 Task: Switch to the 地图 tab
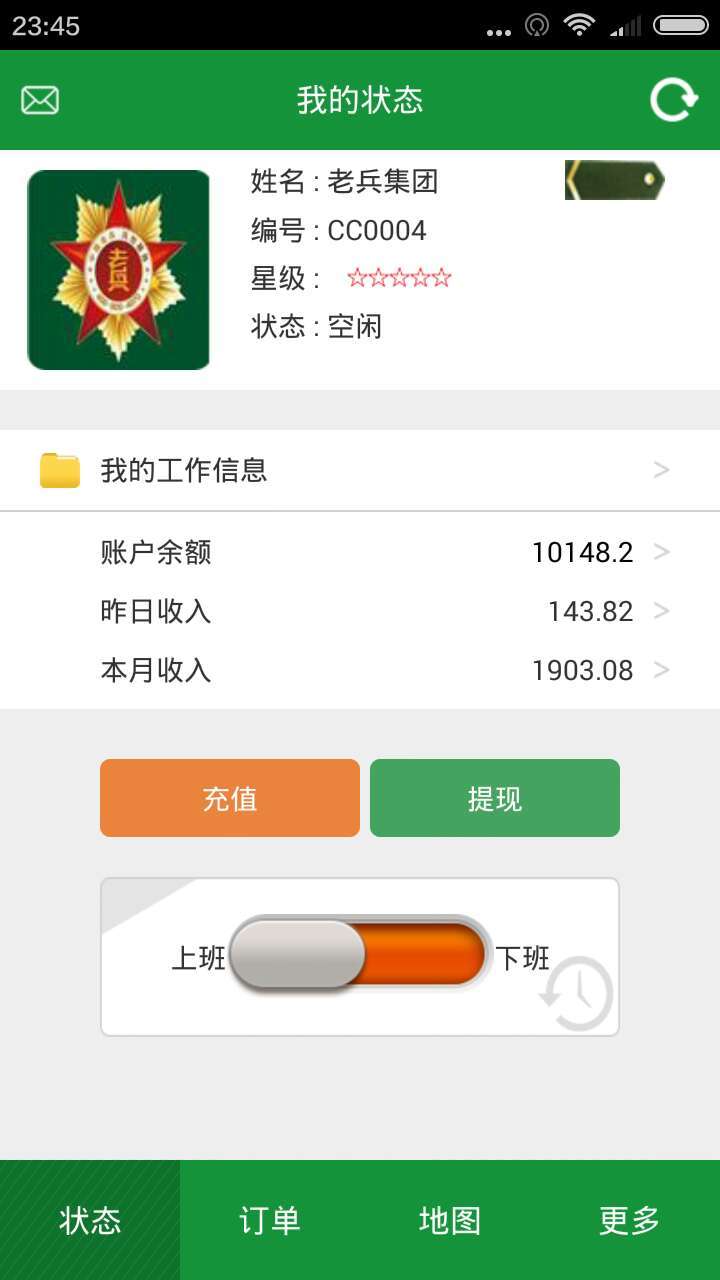coord(450,1220)
